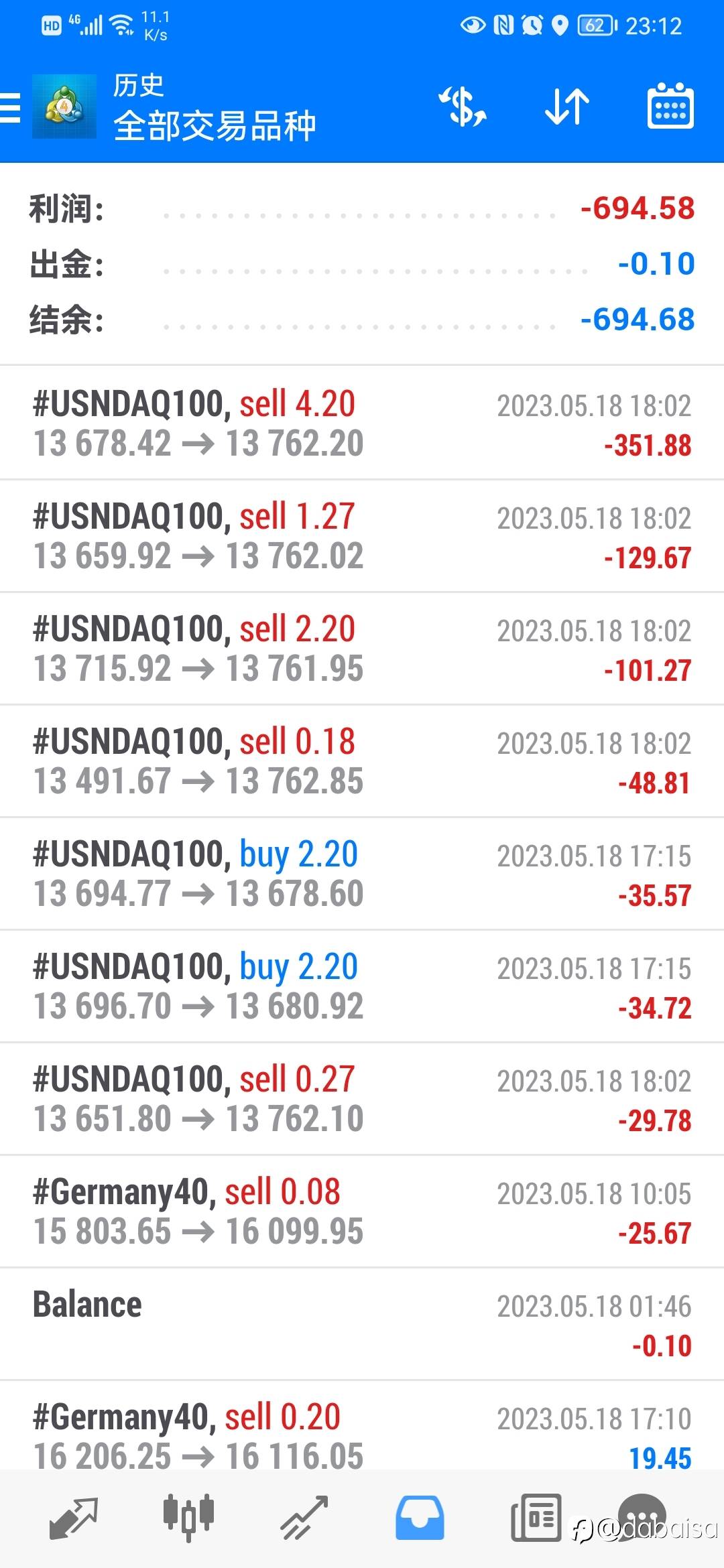Viewport: 724px width, 1568px height.
Task: Show the USNDAQ100 sell 0.27 trade details
Action: click(x=362, y=1099)
